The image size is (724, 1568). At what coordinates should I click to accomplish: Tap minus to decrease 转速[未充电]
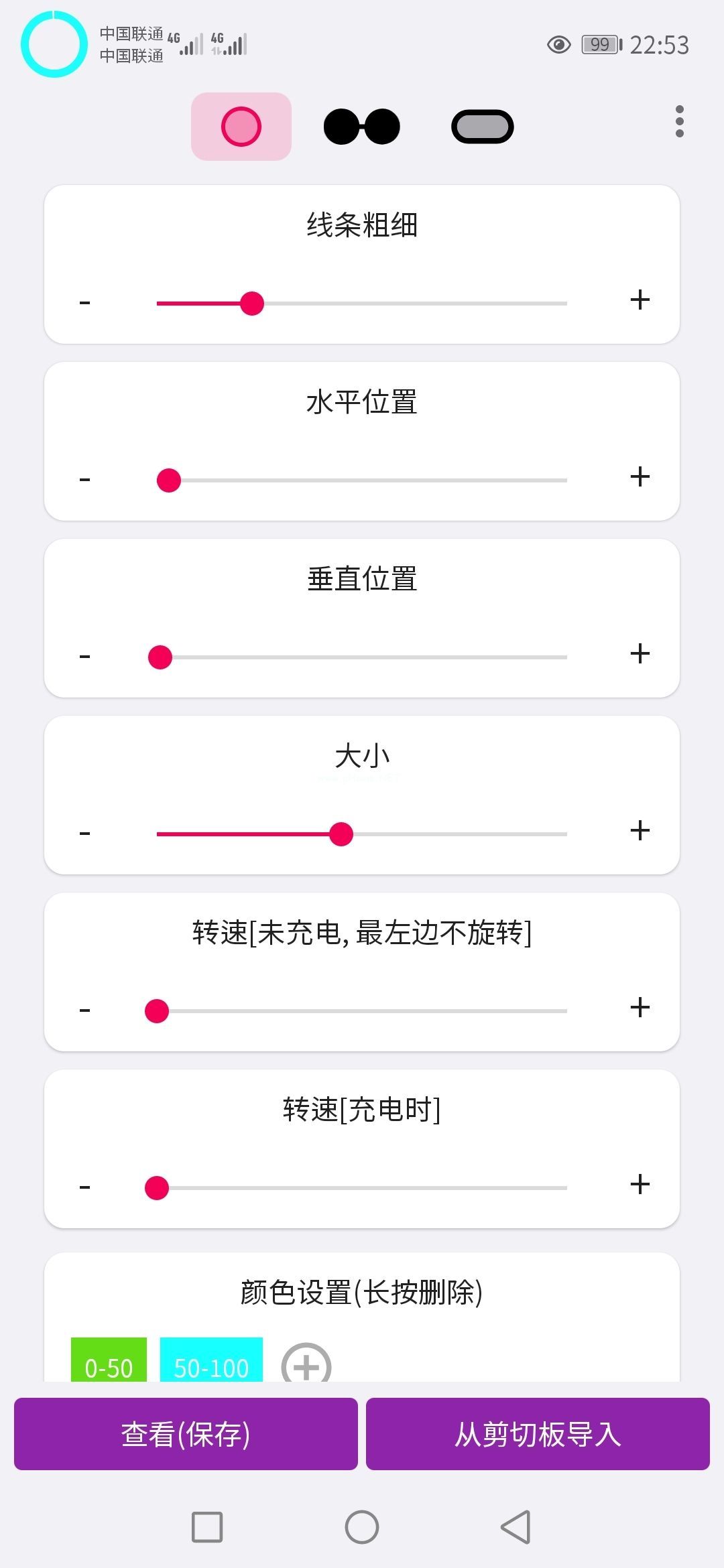coord(84,1007)
